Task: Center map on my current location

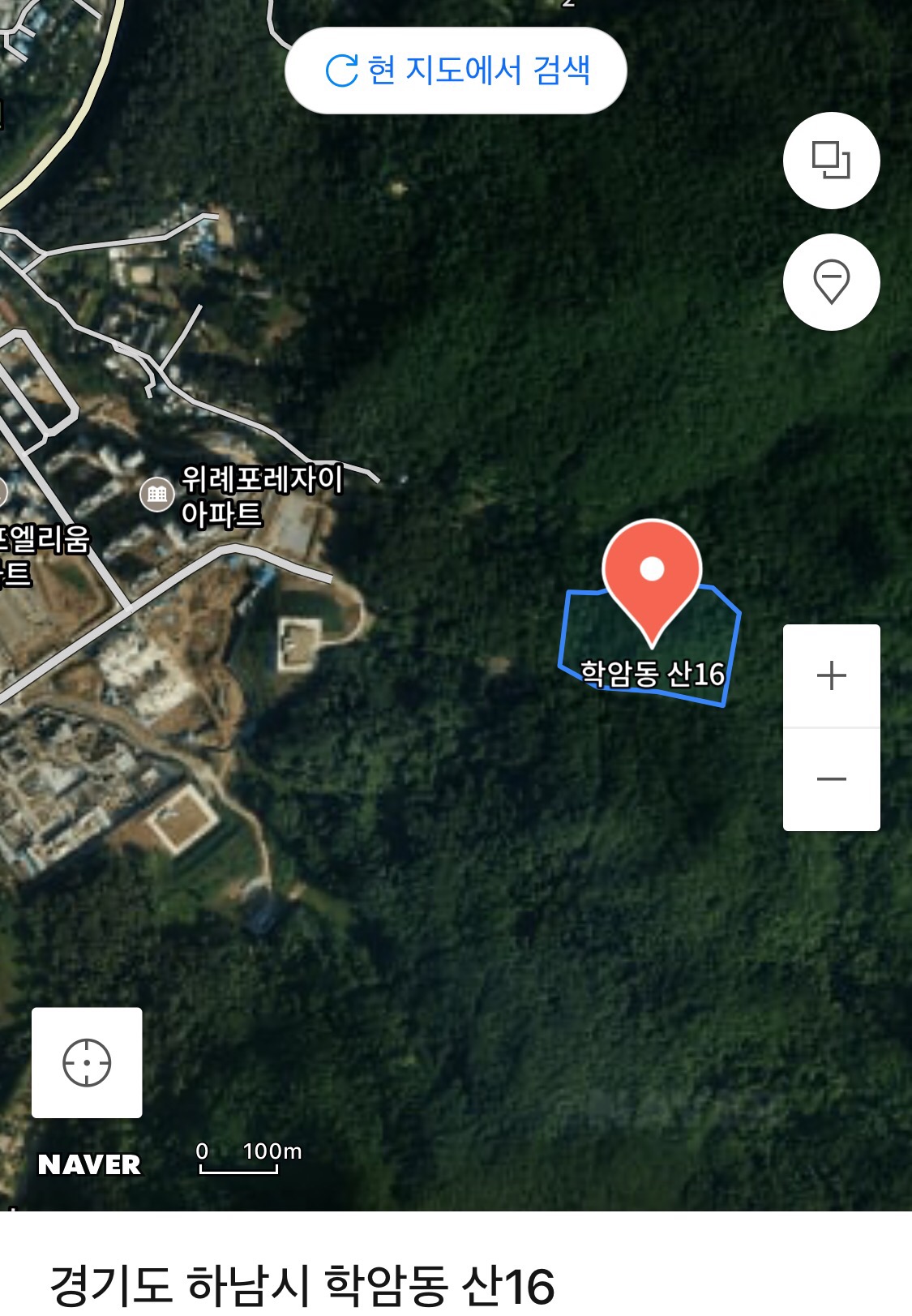Action: click(87, 1062)
